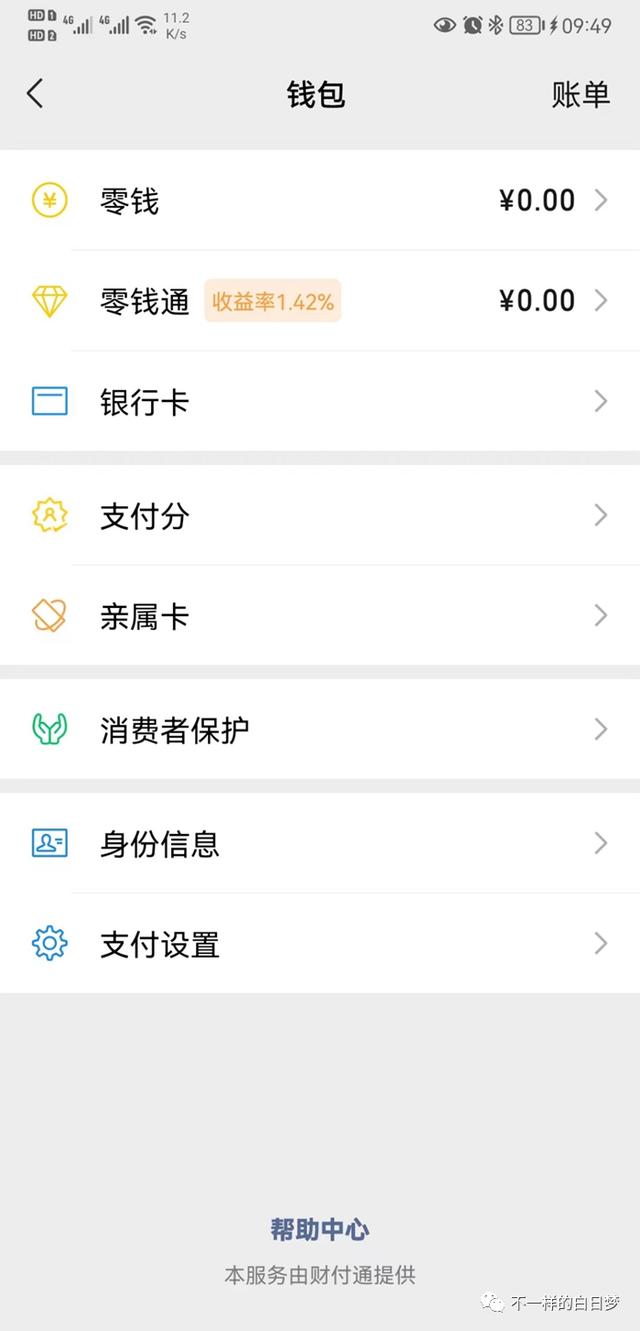Open the 支付分 row
This screenshot has height=1331, width=640.
click(x=320, y=515)
